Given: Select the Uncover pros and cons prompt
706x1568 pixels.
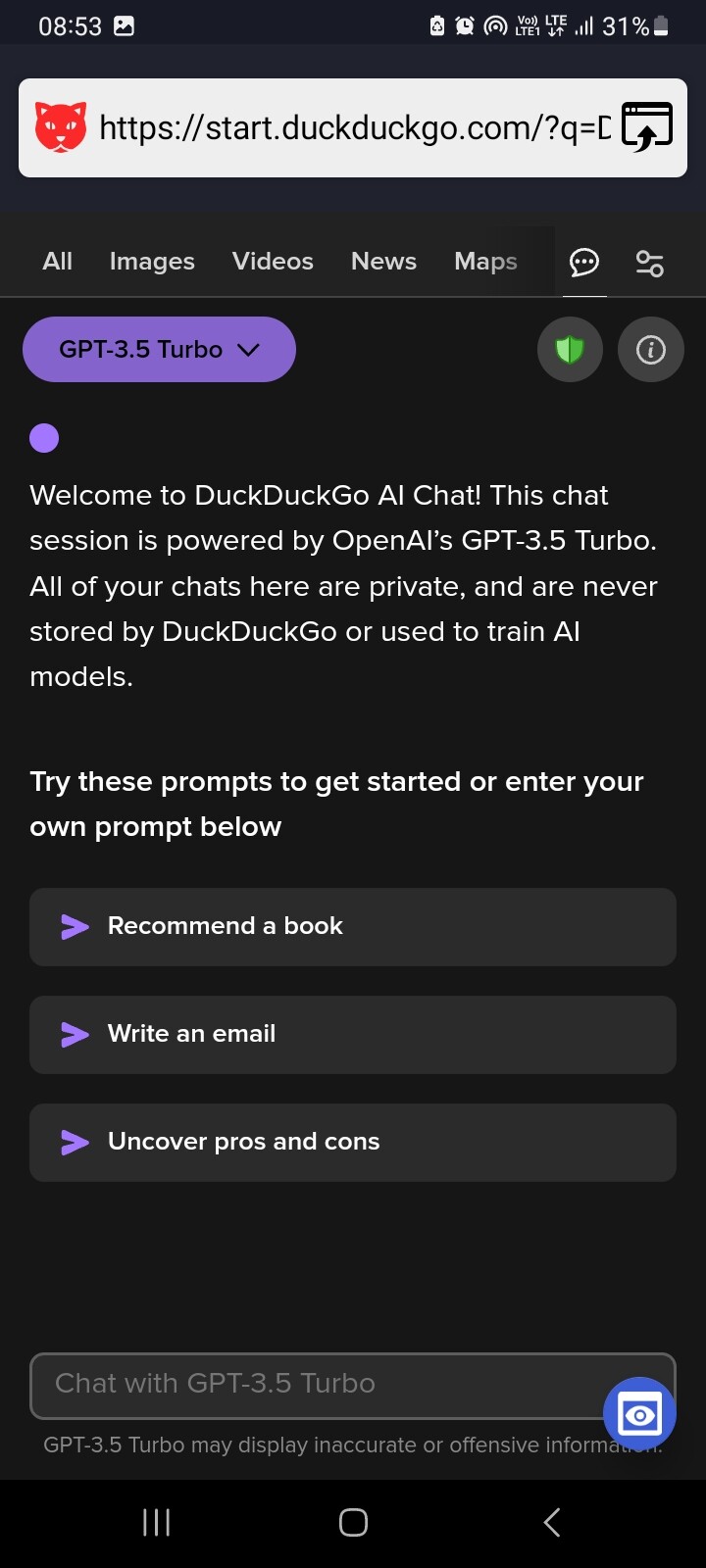Looking at the screenshot, I should pos(353,1143).
